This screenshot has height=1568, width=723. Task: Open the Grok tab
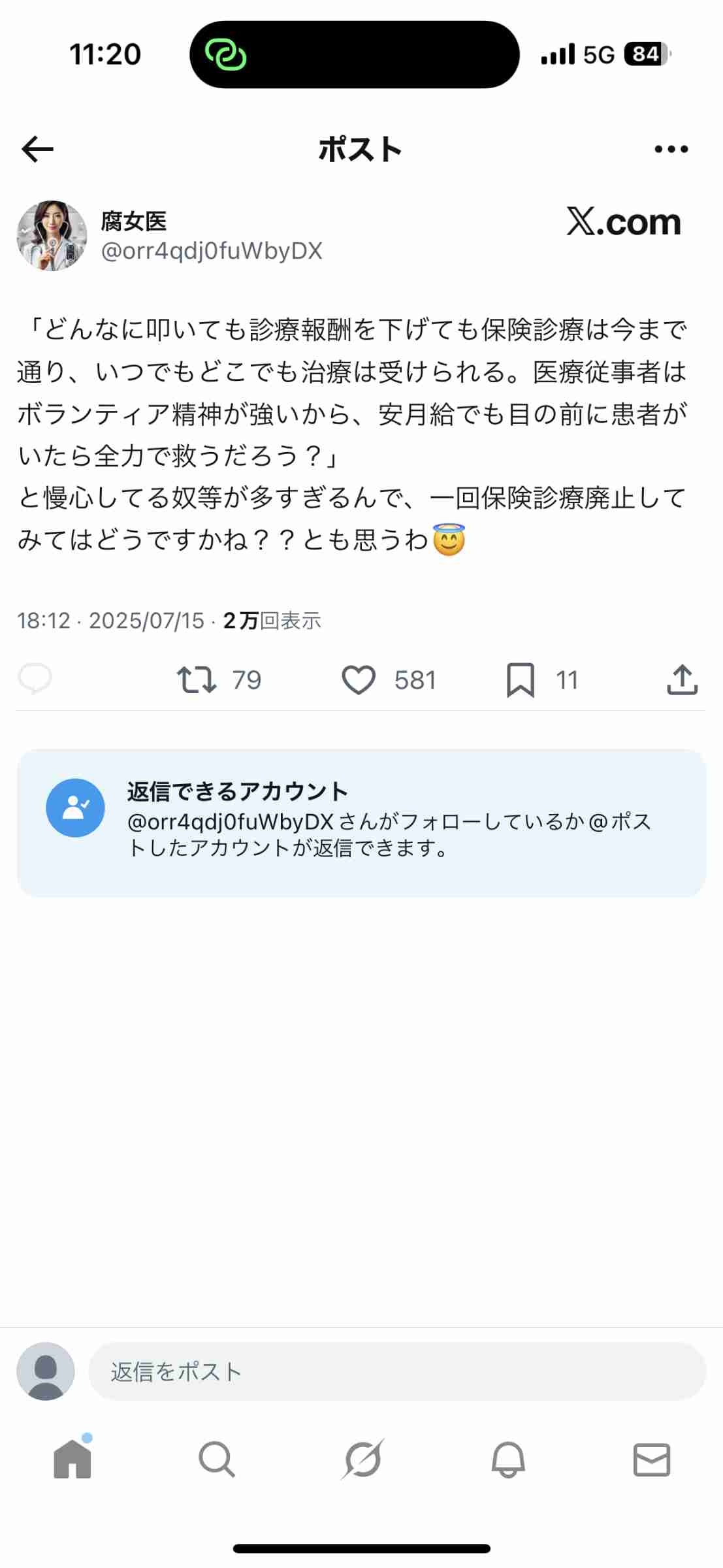tap(362, 1459)
